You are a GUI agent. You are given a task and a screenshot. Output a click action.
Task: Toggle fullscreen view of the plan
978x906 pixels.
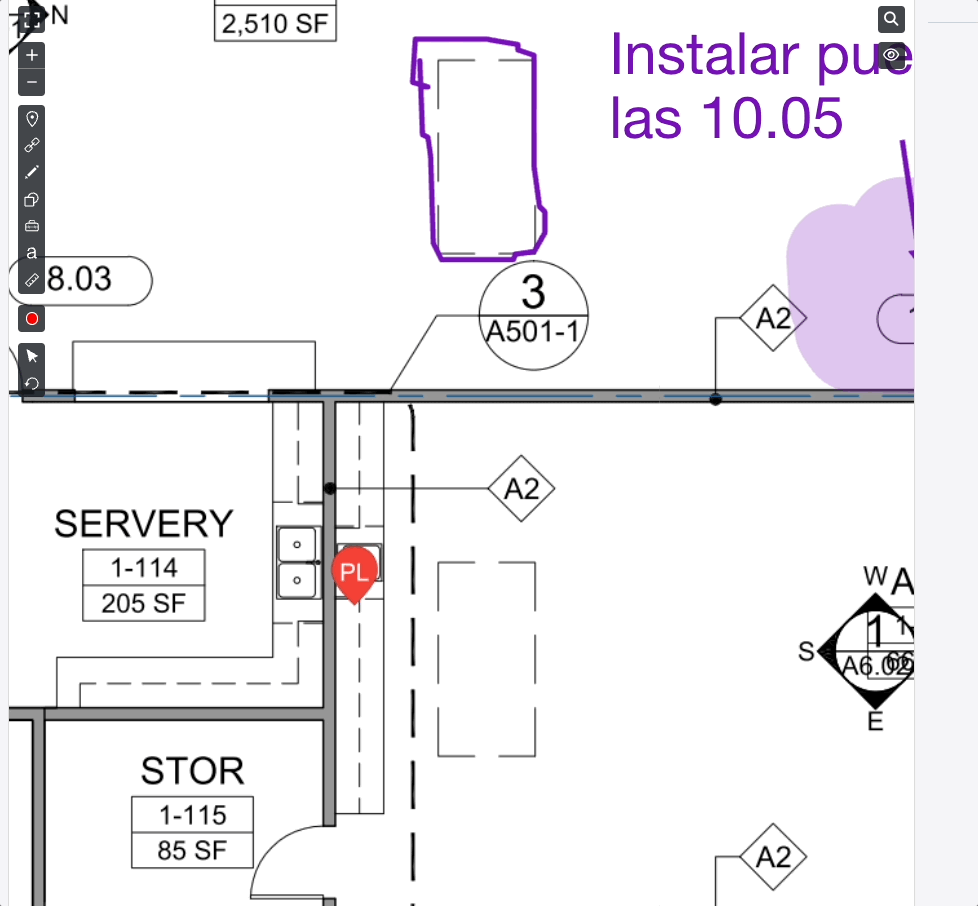click(x=31, y=18)
